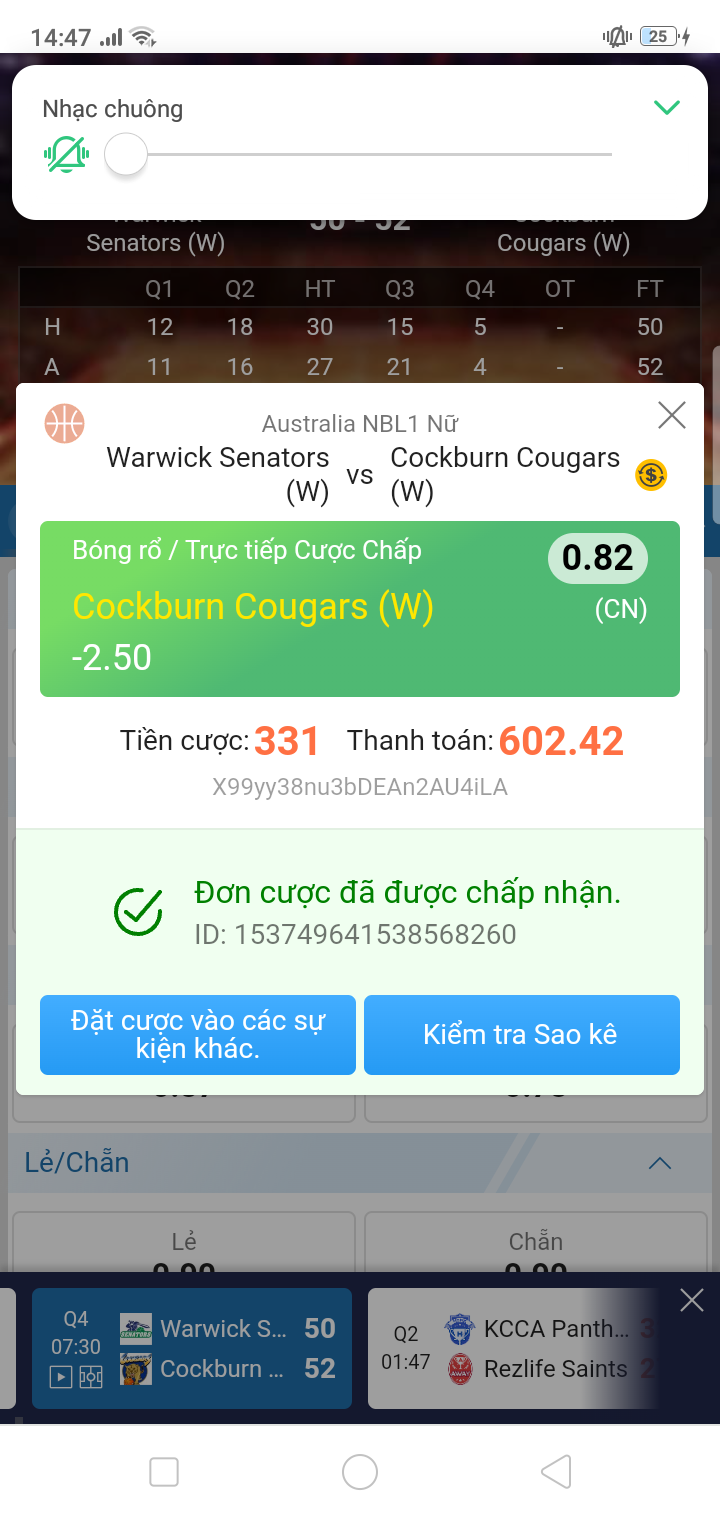
Task: Dismiss the KCCA Panthers live score card
Action: (x=691, y=1300)
